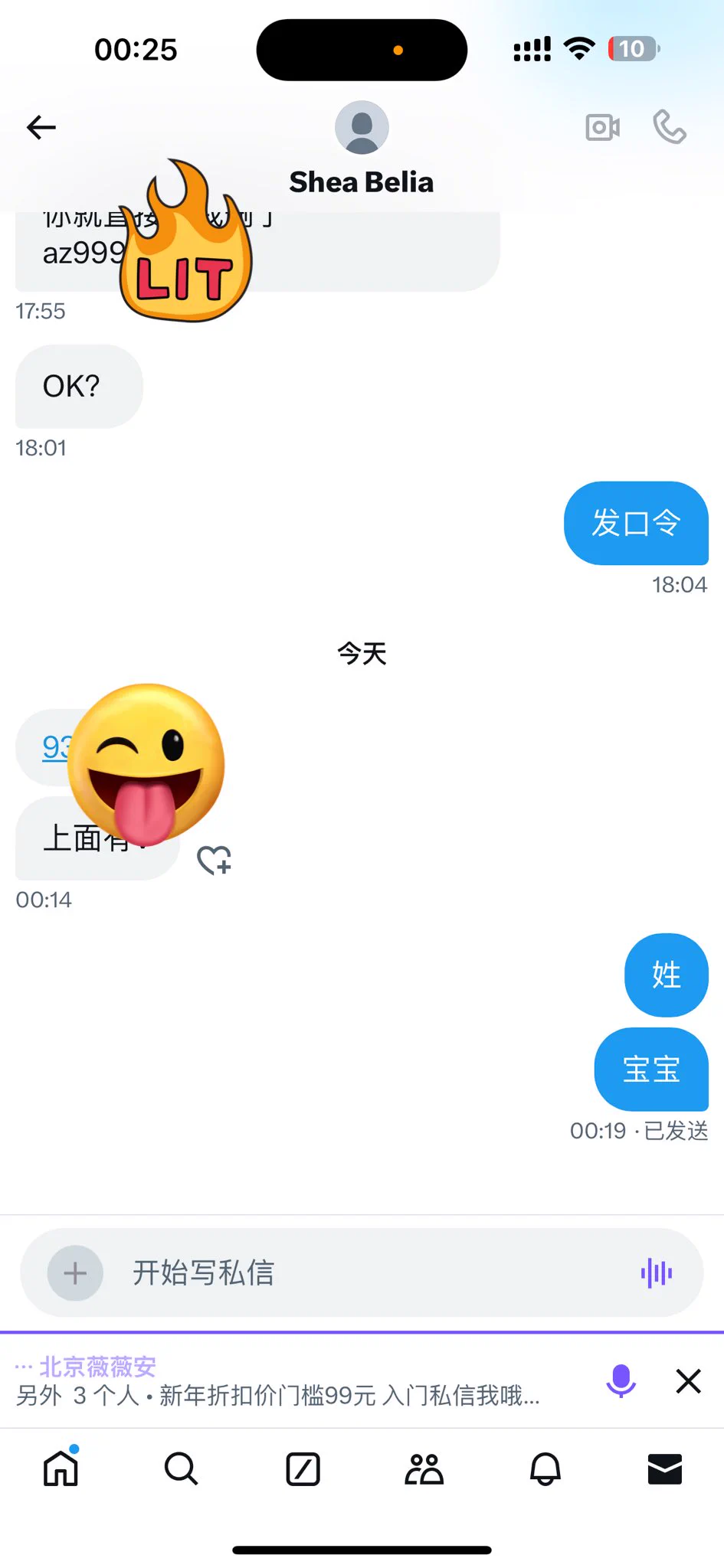Tap the microphone in the Space bar
Image resolution: width=724 pixels, height=1568 pixels.
621,1381
